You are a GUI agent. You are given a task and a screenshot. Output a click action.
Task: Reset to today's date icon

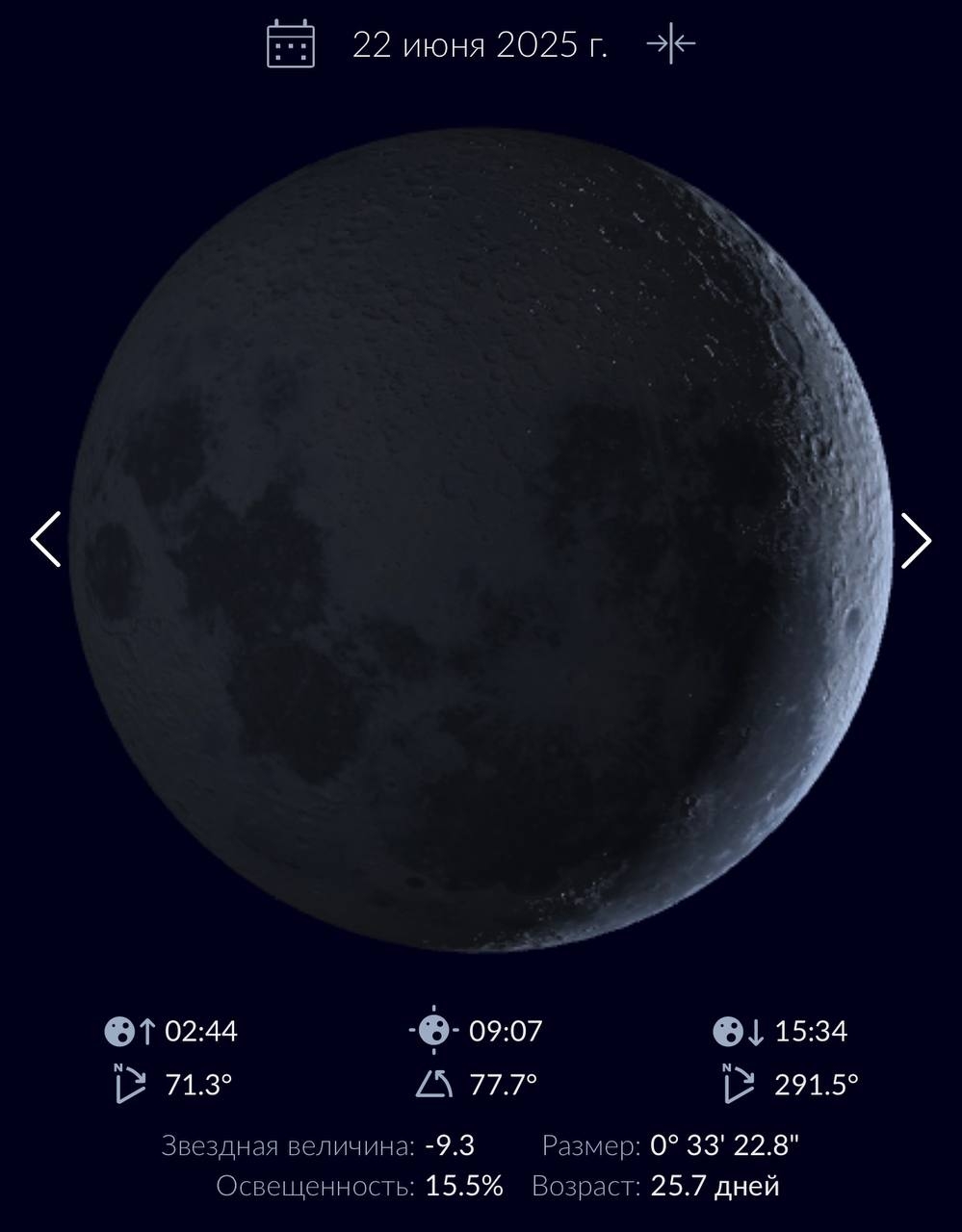point(671,44)
